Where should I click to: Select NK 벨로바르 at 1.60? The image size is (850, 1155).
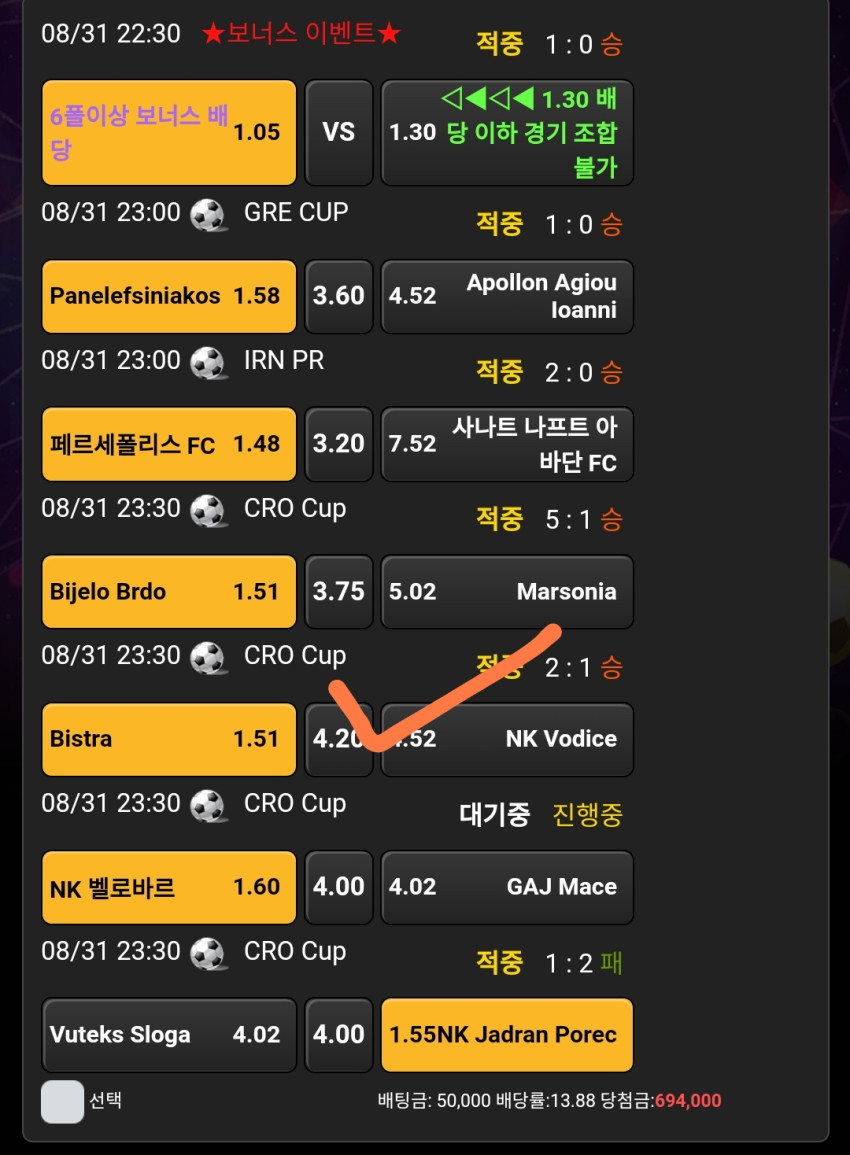(169, 887)
